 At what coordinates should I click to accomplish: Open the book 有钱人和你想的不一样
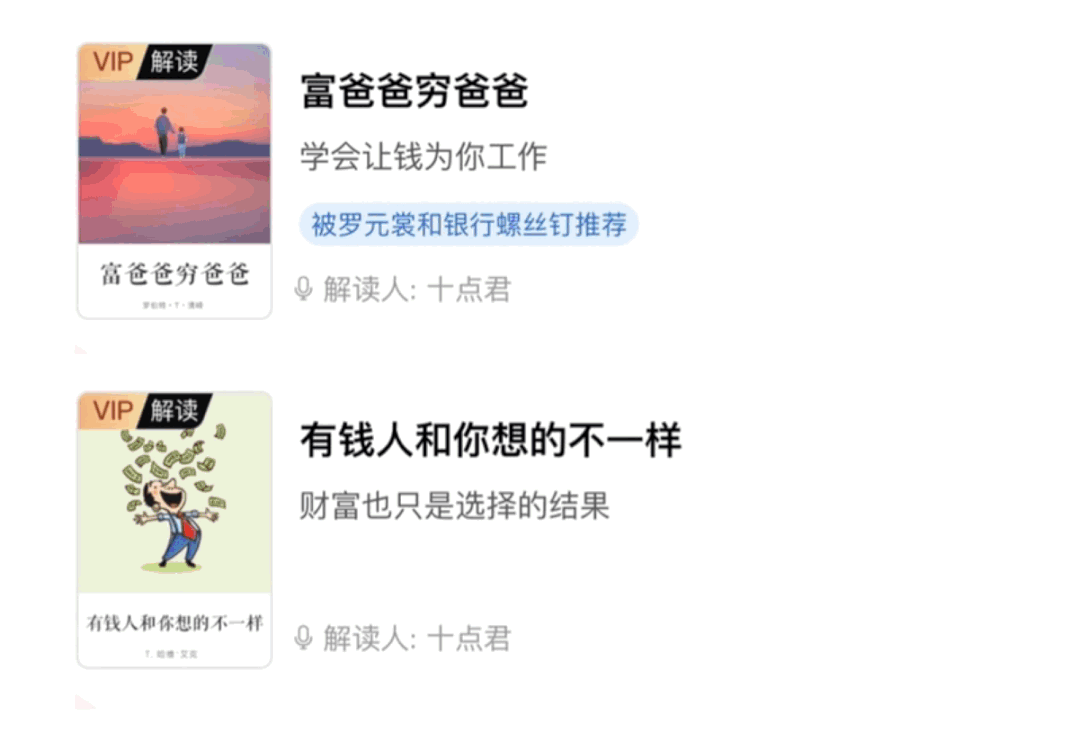click(490, 441)
